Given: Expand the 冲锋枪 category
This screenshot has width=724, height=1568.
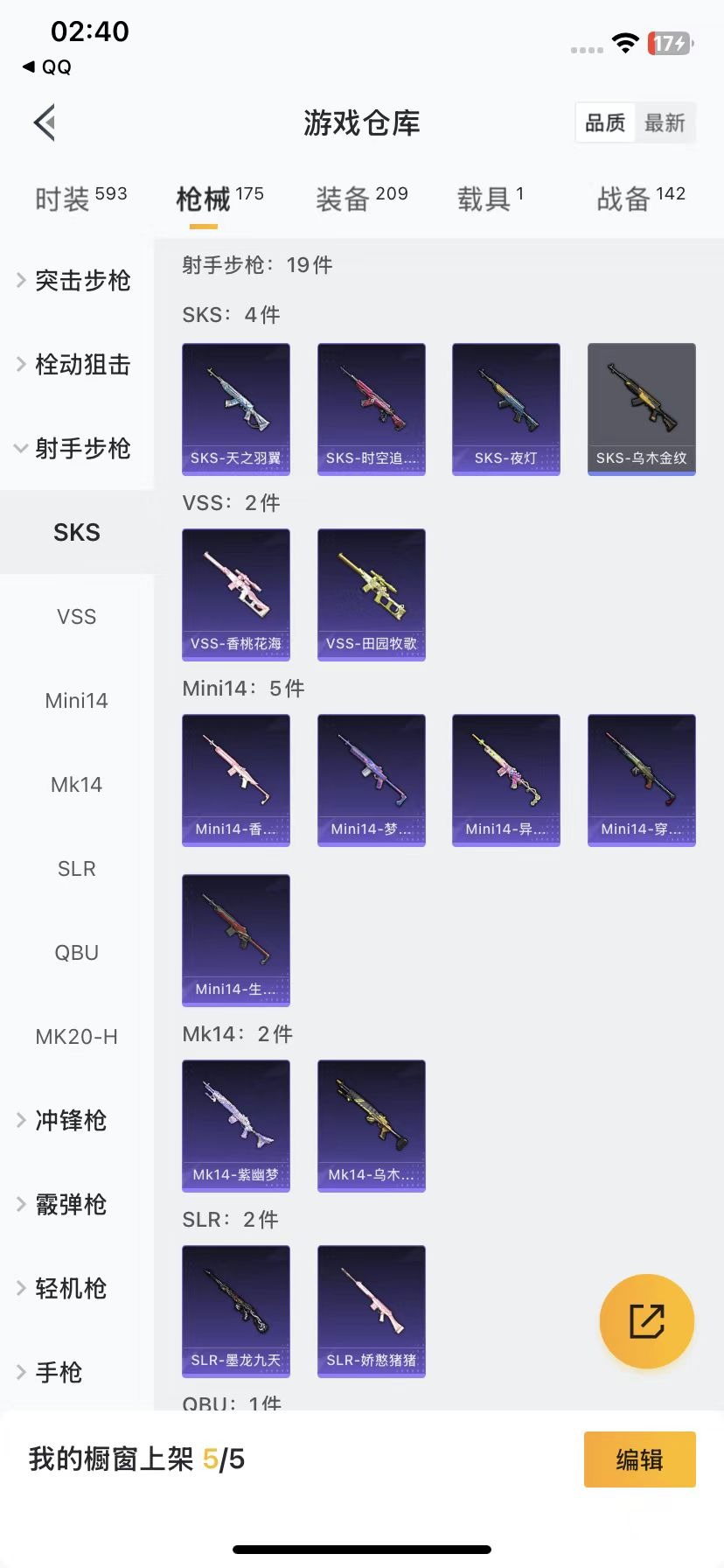Looking at the screenshot, I should point(70,1120).
